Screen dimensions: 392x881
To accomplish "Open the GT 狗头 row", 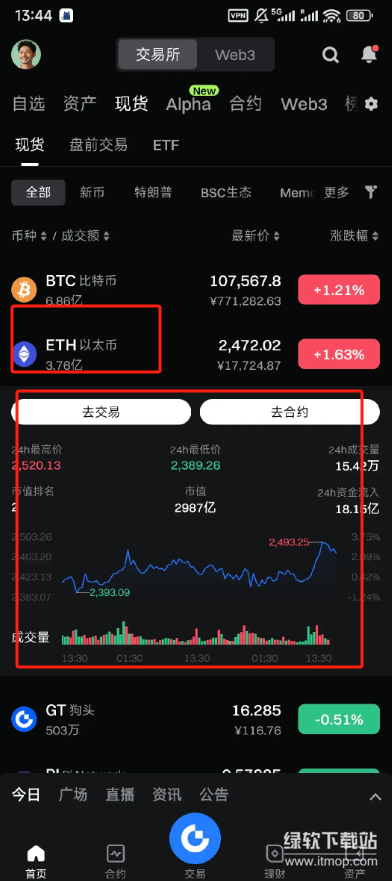I will [x=196, y=720].
